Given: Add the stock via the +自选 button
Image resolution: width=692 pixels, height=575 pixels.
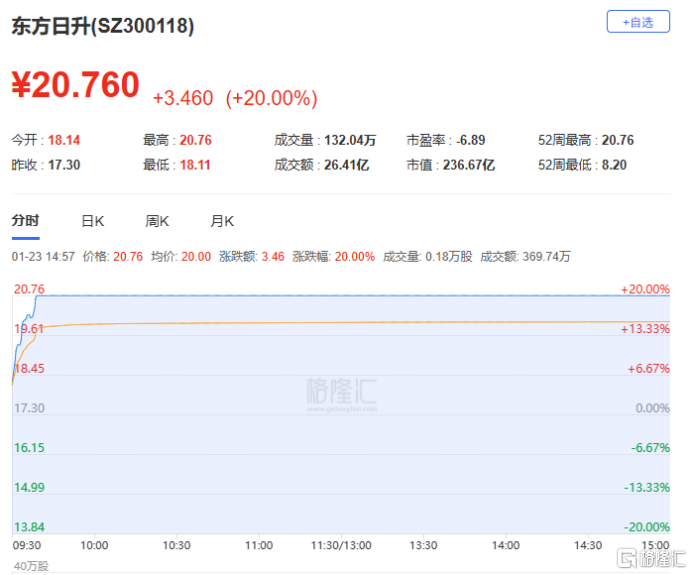Looking at the screenshot, I should point(637,21).
